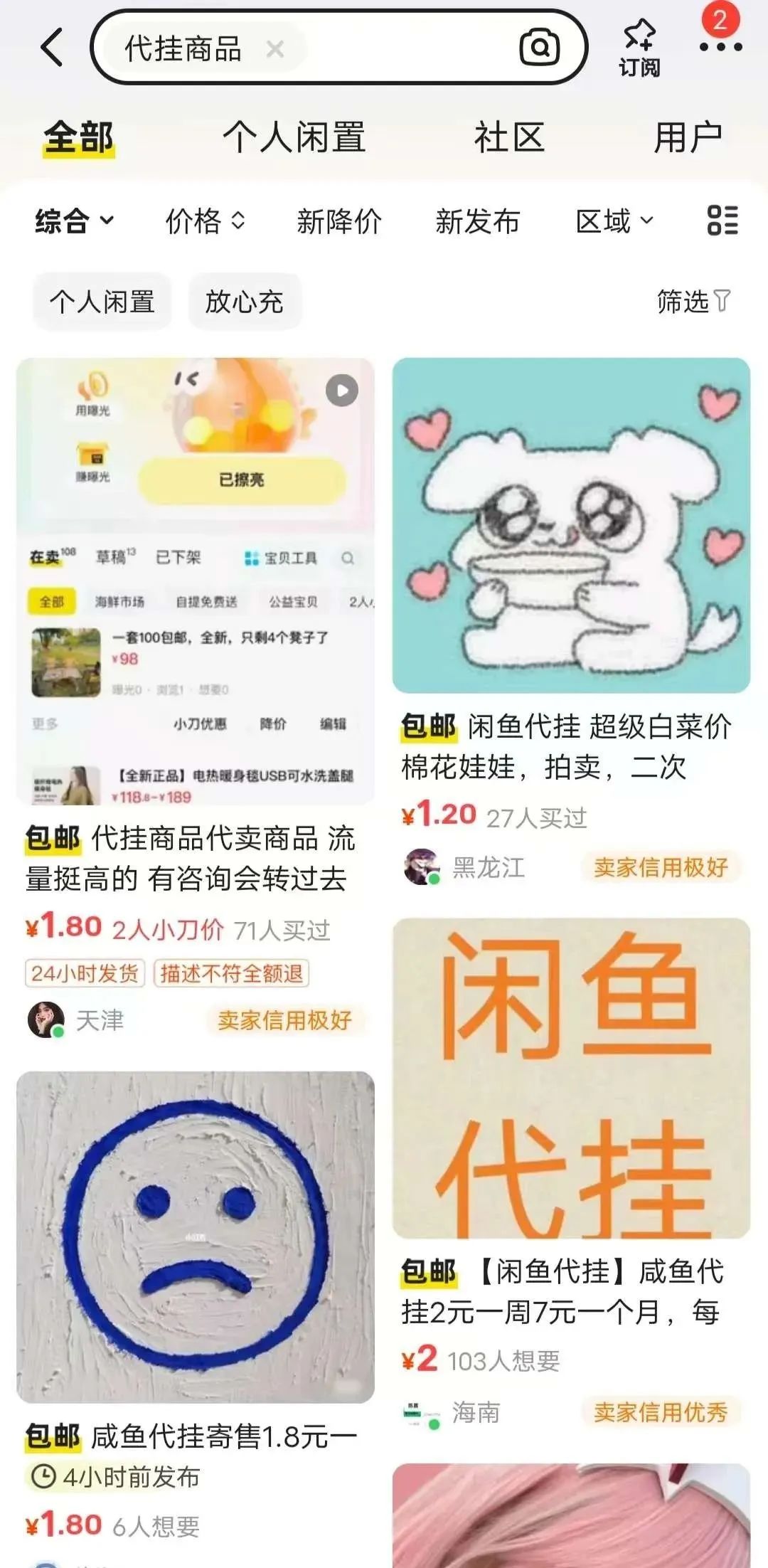This screenshot has width=768, height=1568.
Task: Select the 放心充 filter chip
Action: pyautogui.click(x=245, y=302)
